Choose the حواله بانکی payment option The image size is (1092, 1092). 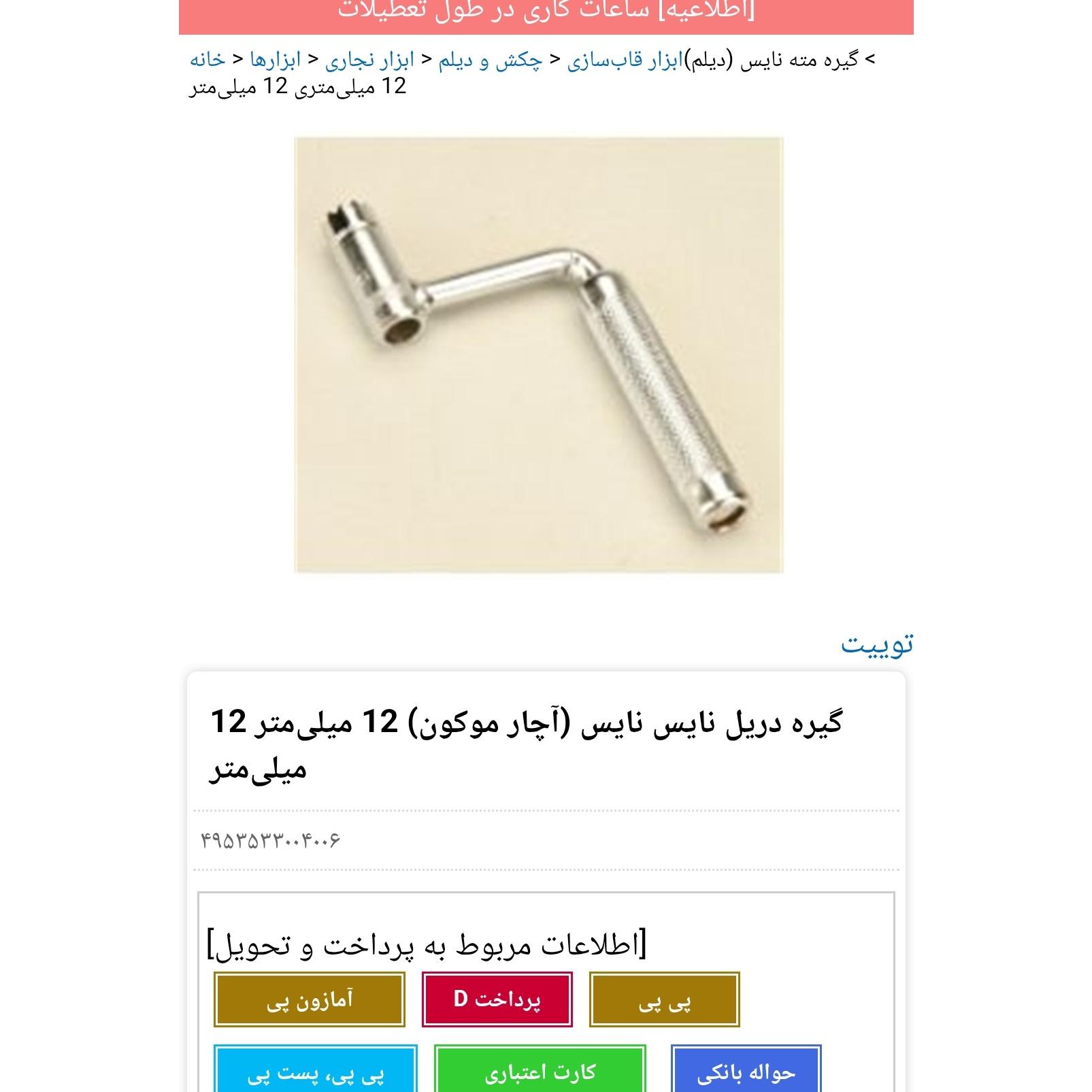pyautogui.click(x=746, y=1070)
